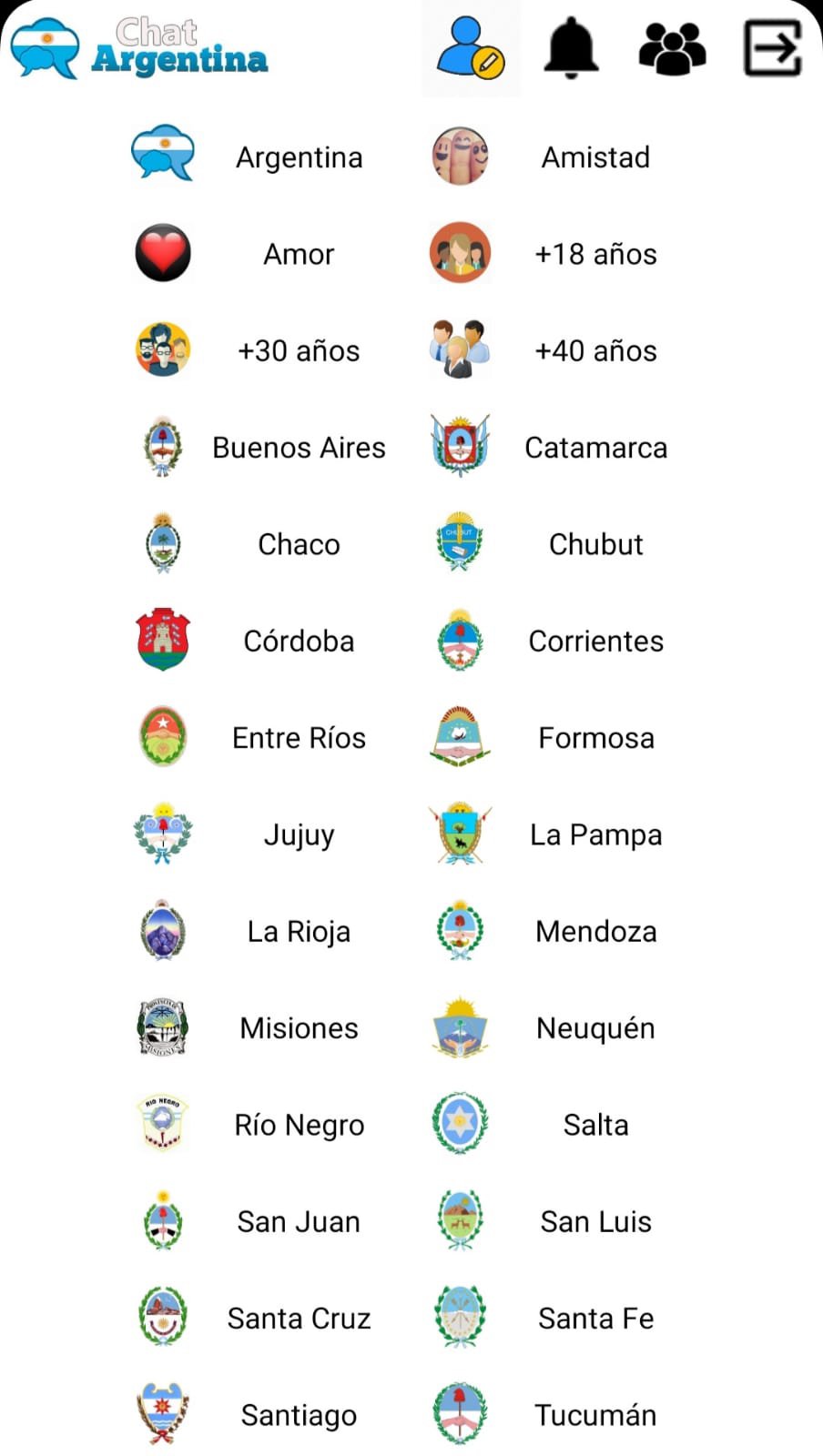Open the notifications bell

[571, 48]
